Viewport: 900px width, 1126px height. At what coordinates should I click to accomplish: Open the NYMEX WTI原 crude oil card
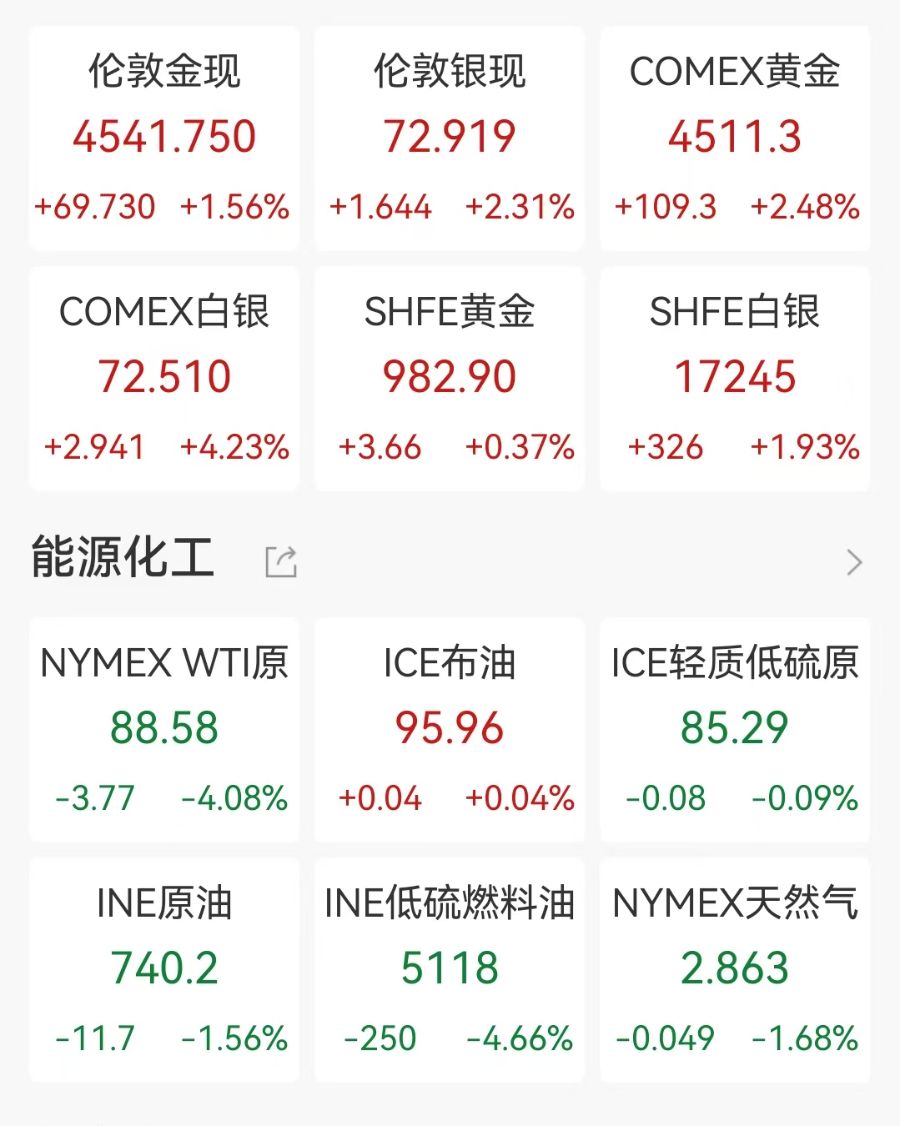pos(164,729)
